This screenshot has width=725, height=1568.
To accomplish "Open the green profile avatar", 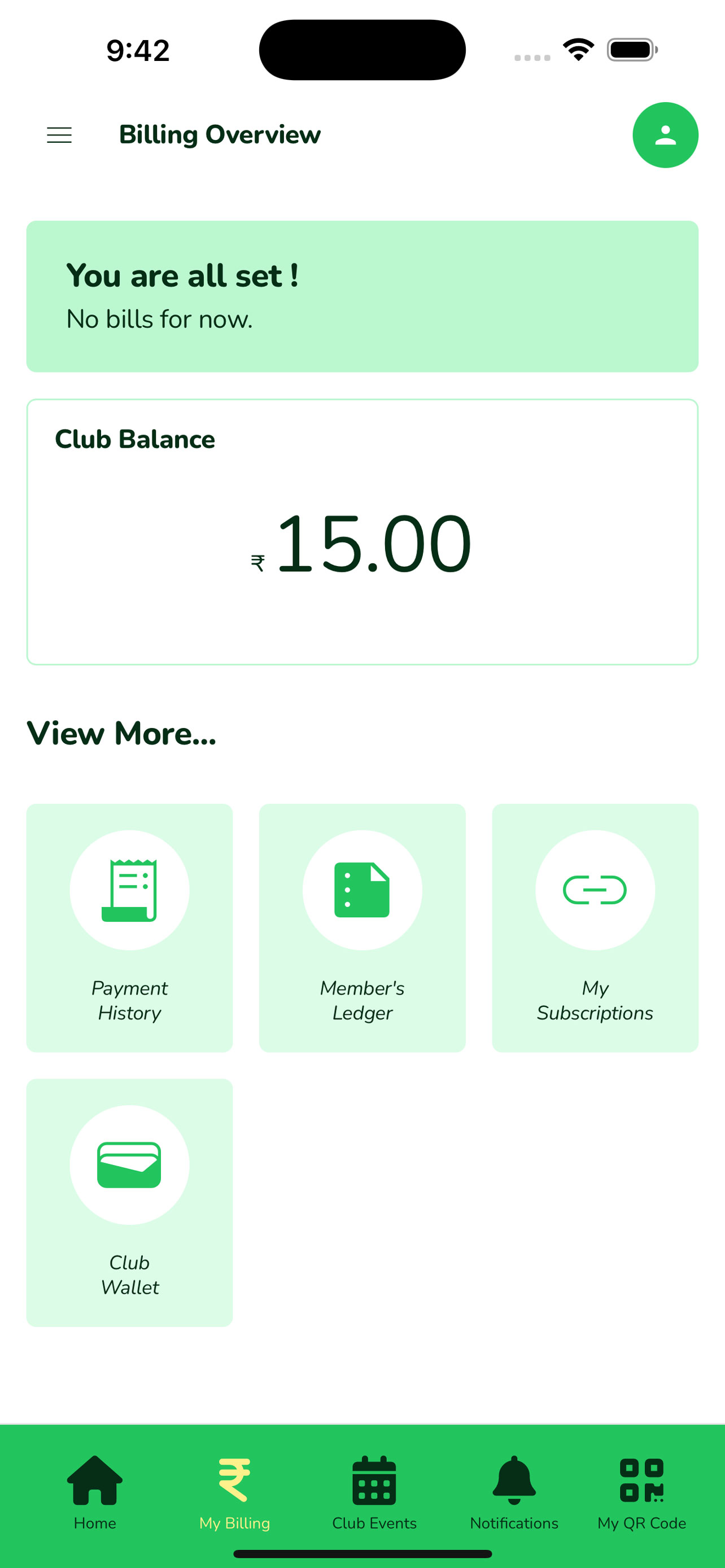I will pyautogui.click(x=665, y=135).
